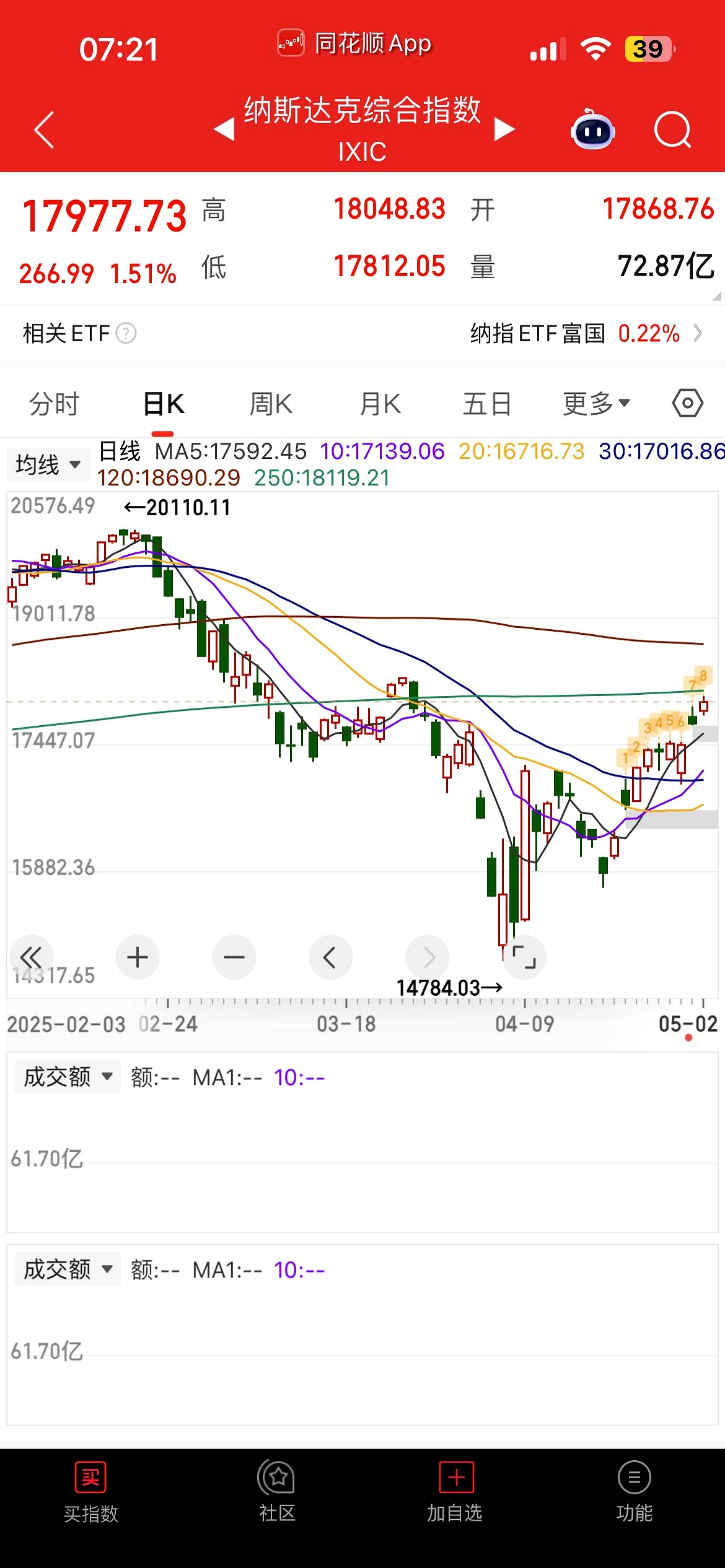Expand the 更多 chart period dropdown
725x1568 pixels.
(x=595, y=404)
